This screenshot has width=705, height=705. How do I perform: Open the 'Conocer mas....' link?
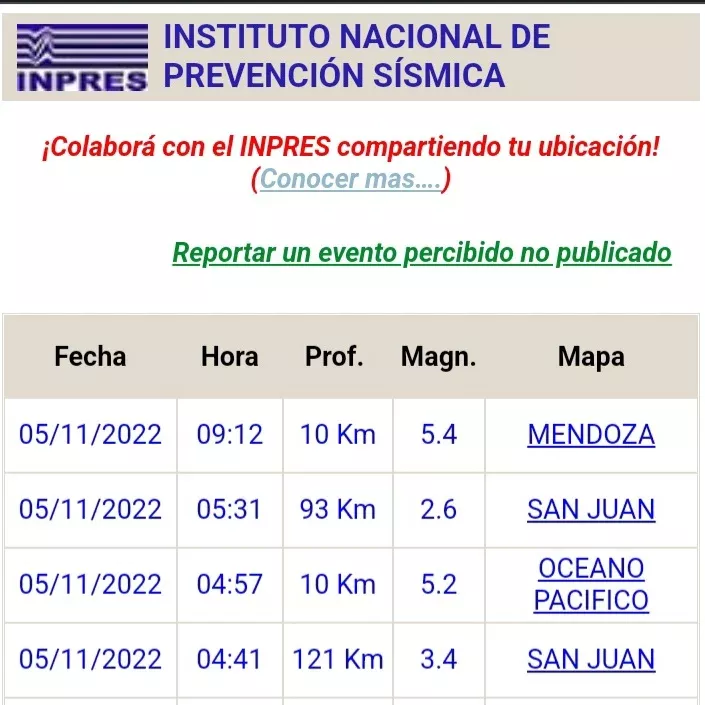(351, 180)
